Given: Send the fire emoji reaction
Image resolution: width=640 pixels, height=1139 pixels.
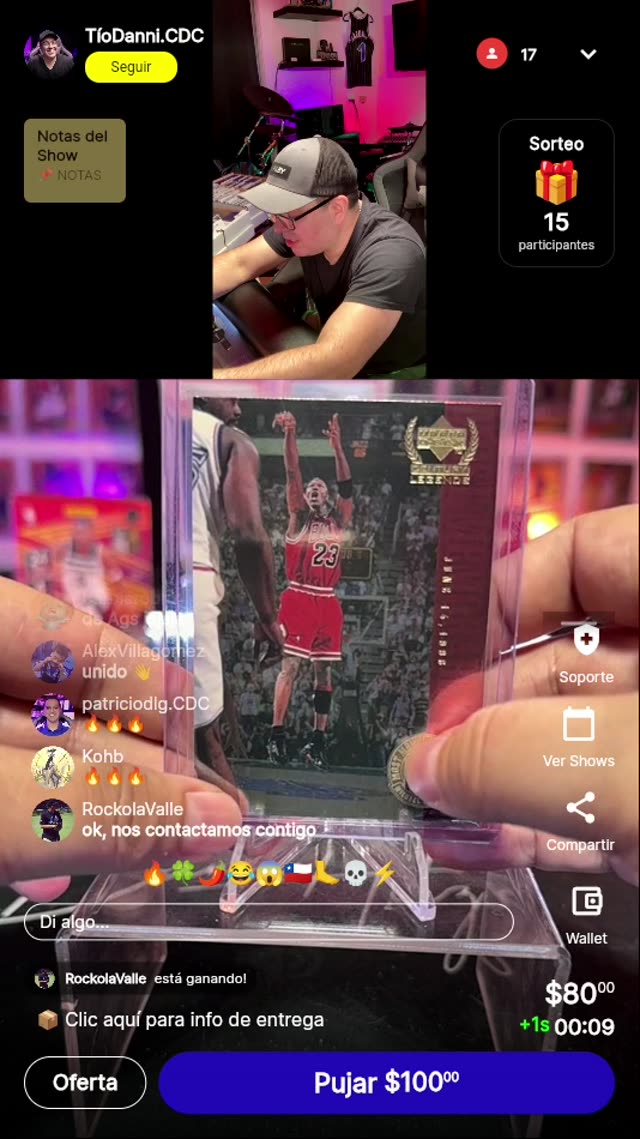Looking at the screenshot, I should (154, 874).
